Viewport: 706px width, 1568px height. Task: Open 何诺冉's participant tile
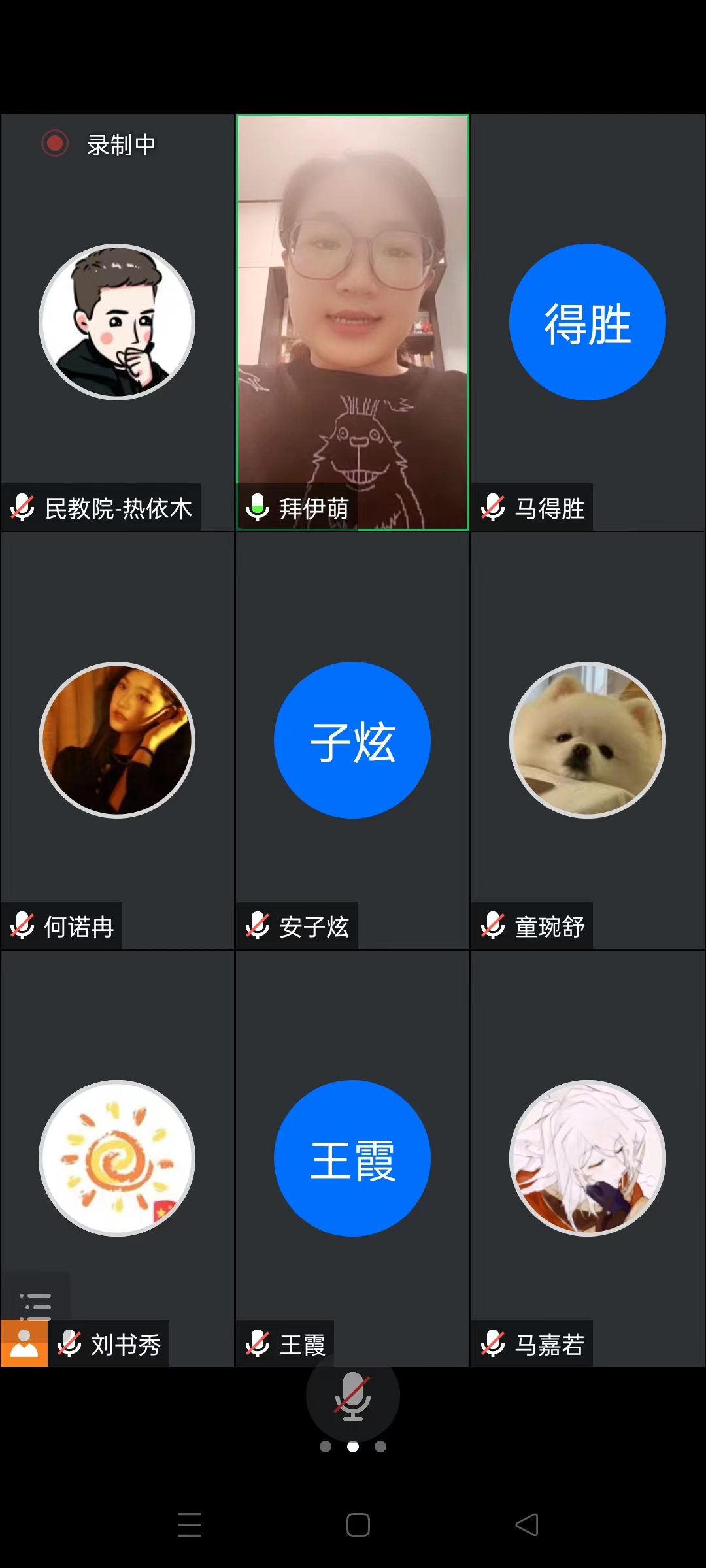coord(117,740)
